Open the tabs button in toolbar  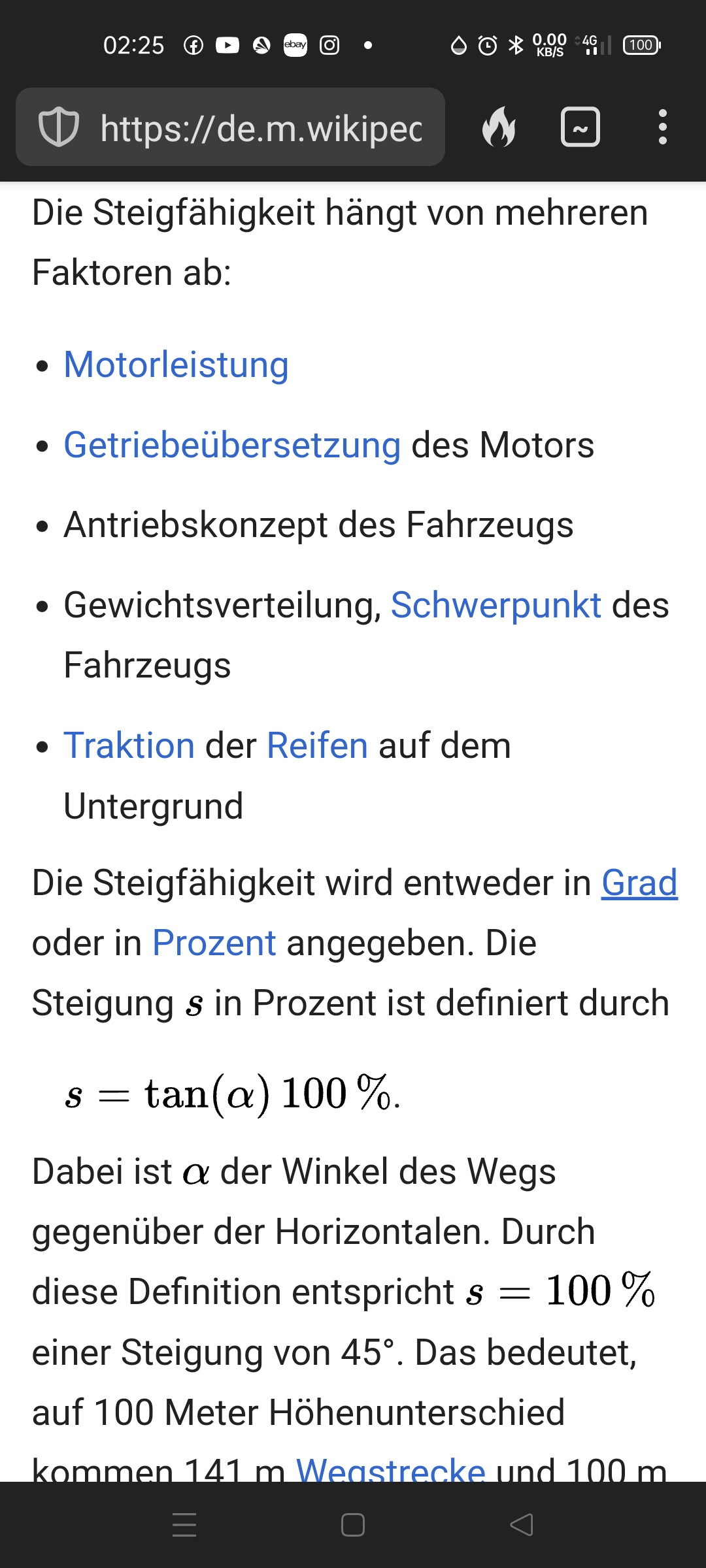point(580,127)
